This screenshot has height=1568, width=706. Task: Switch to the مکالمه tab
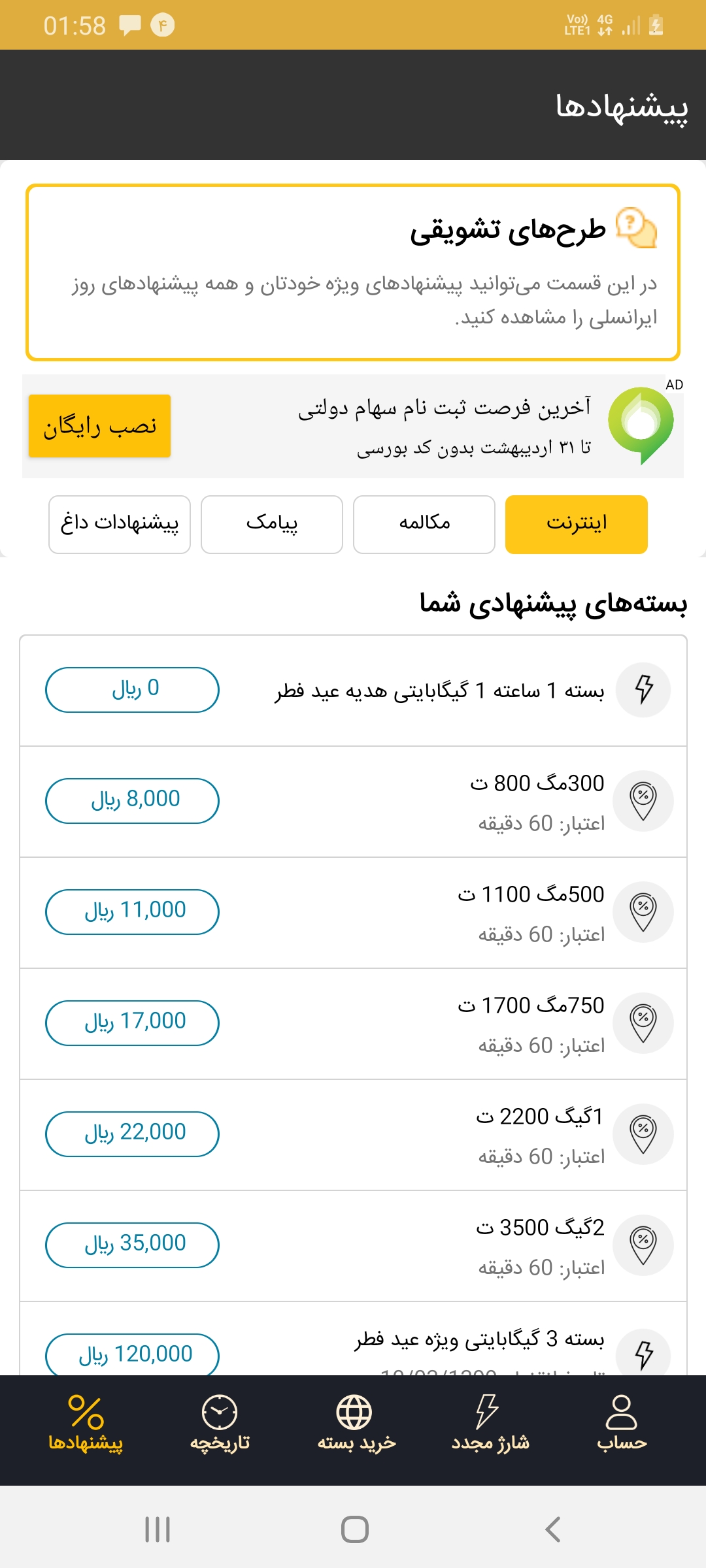pos(424,524)
